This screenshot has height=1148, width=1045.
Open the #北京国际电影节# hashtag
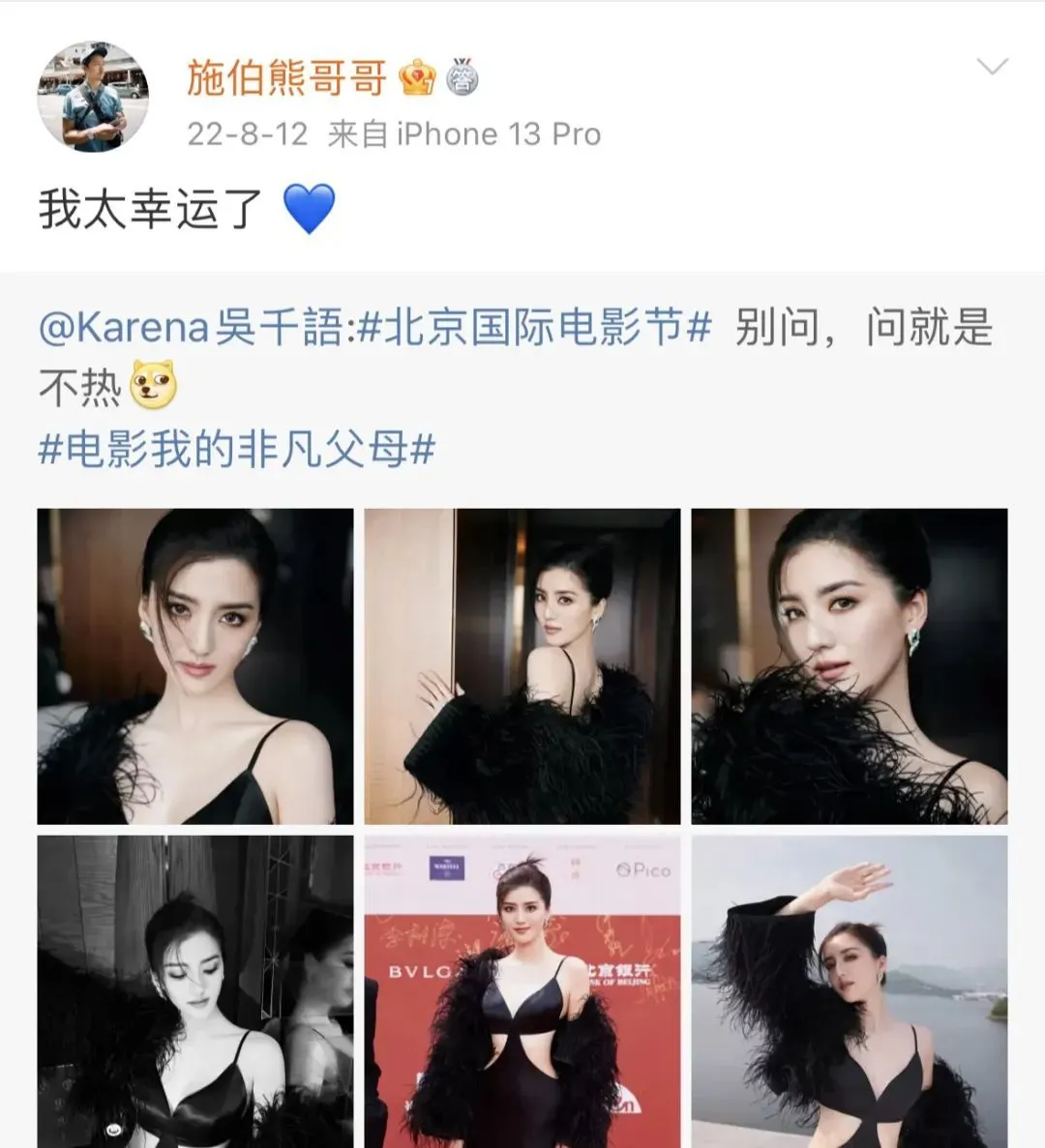coord(534,328)
